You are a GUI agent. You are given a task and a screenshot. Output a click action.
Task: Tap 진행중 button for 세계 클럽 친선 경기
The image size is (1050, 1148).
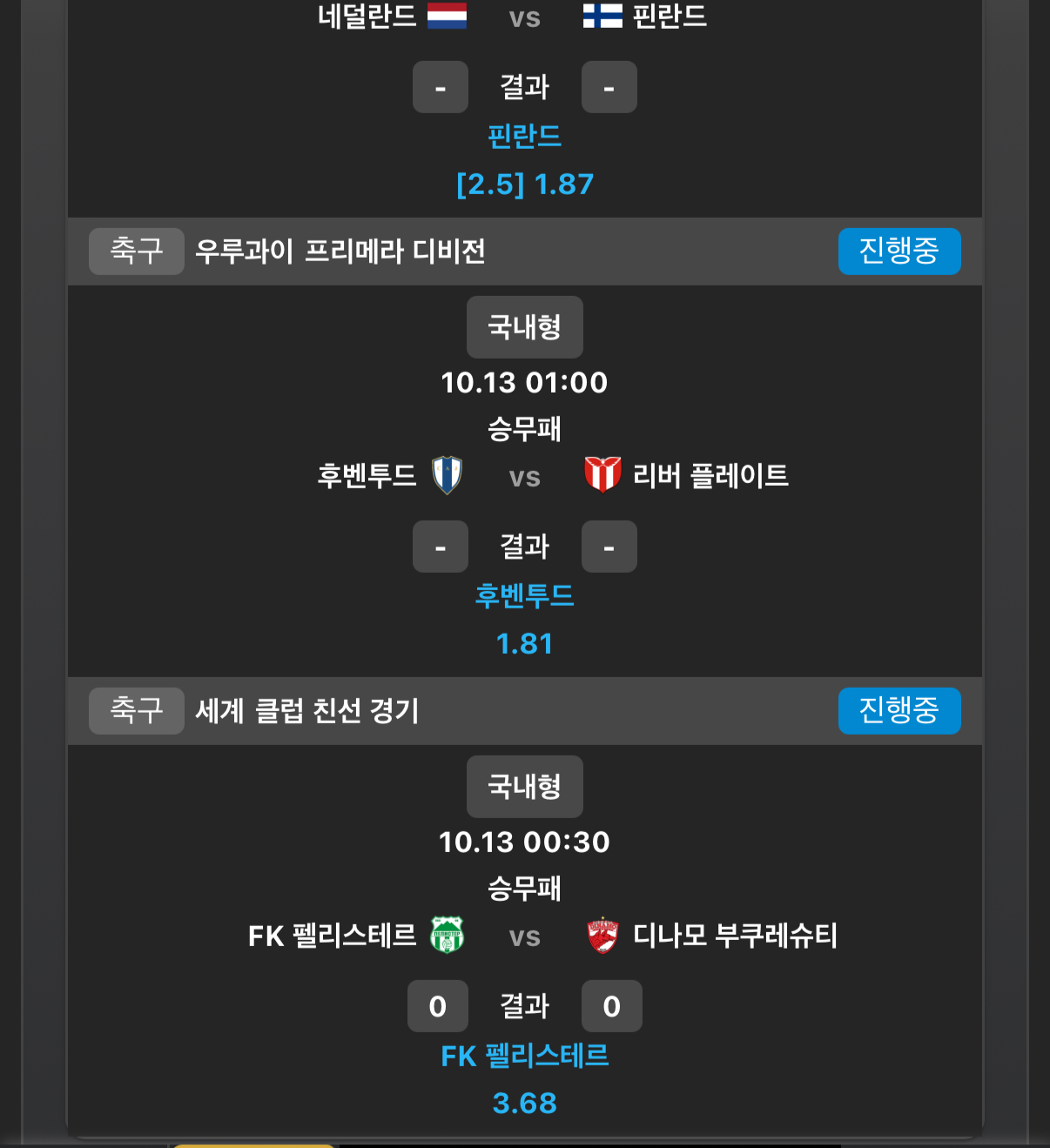[899, 711]
